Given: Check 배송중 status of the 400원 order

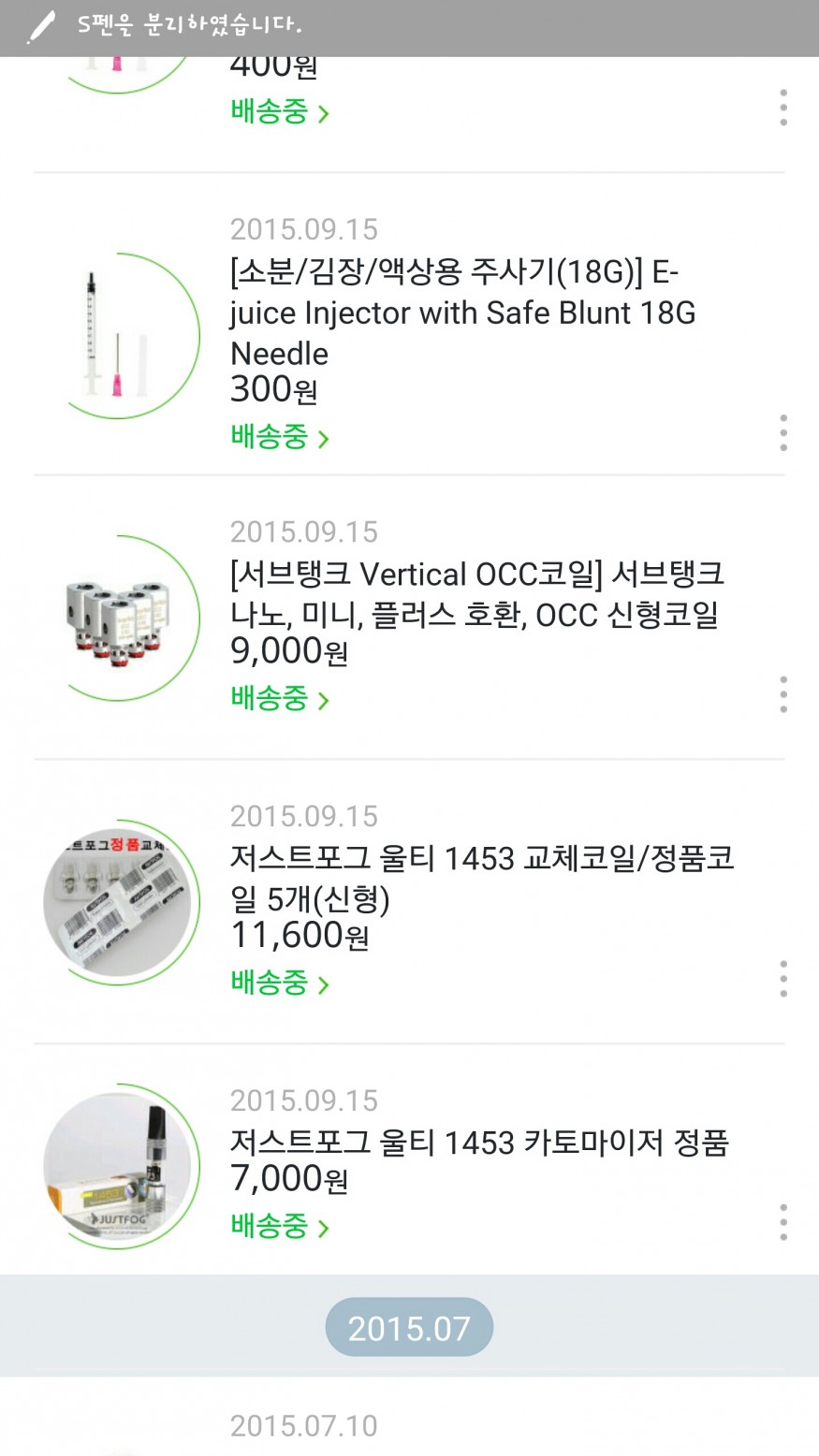Looking at the screenshot, I should click(279, 112).
